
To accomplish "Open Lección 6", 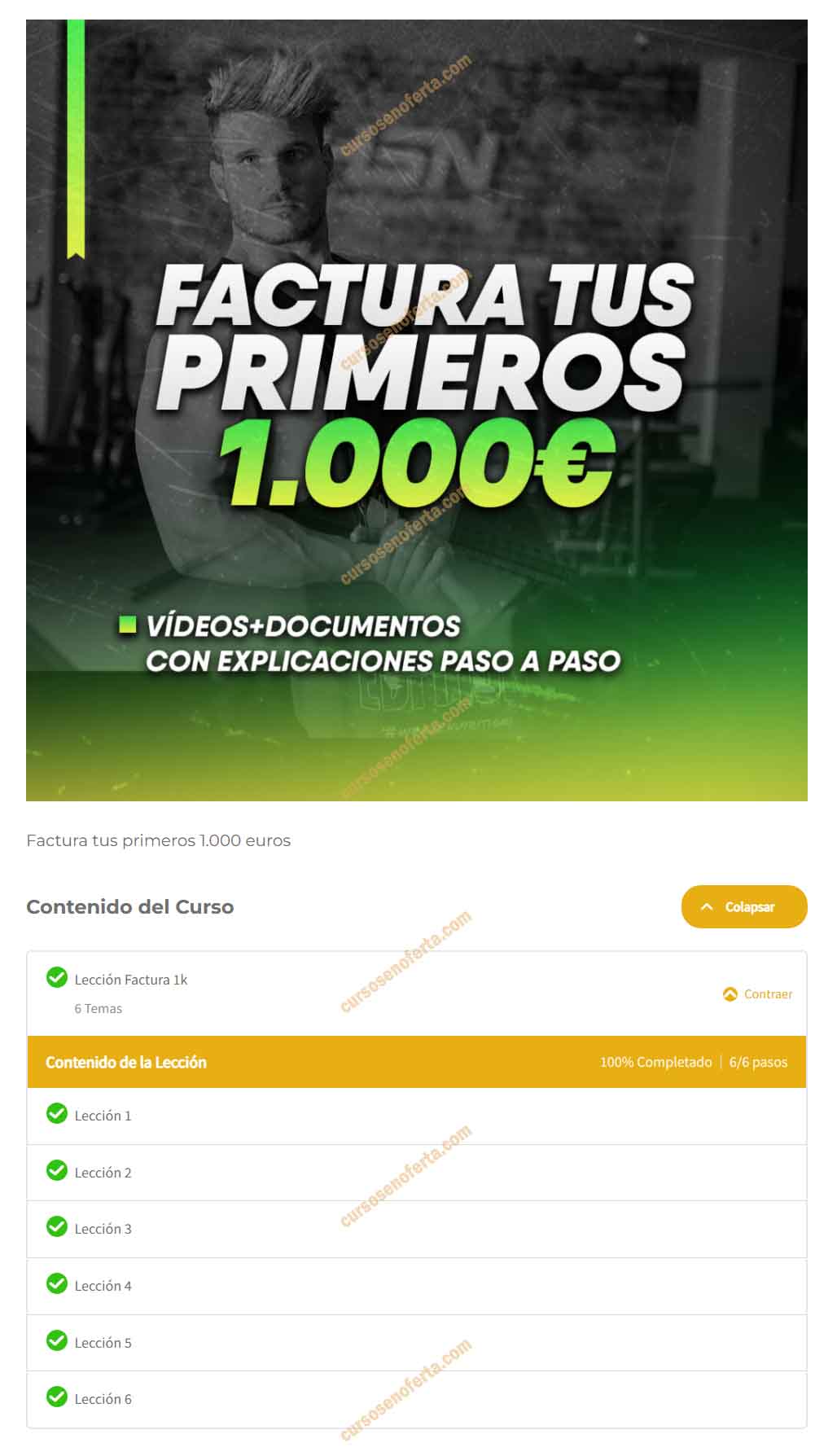I will coord(103,1399).
